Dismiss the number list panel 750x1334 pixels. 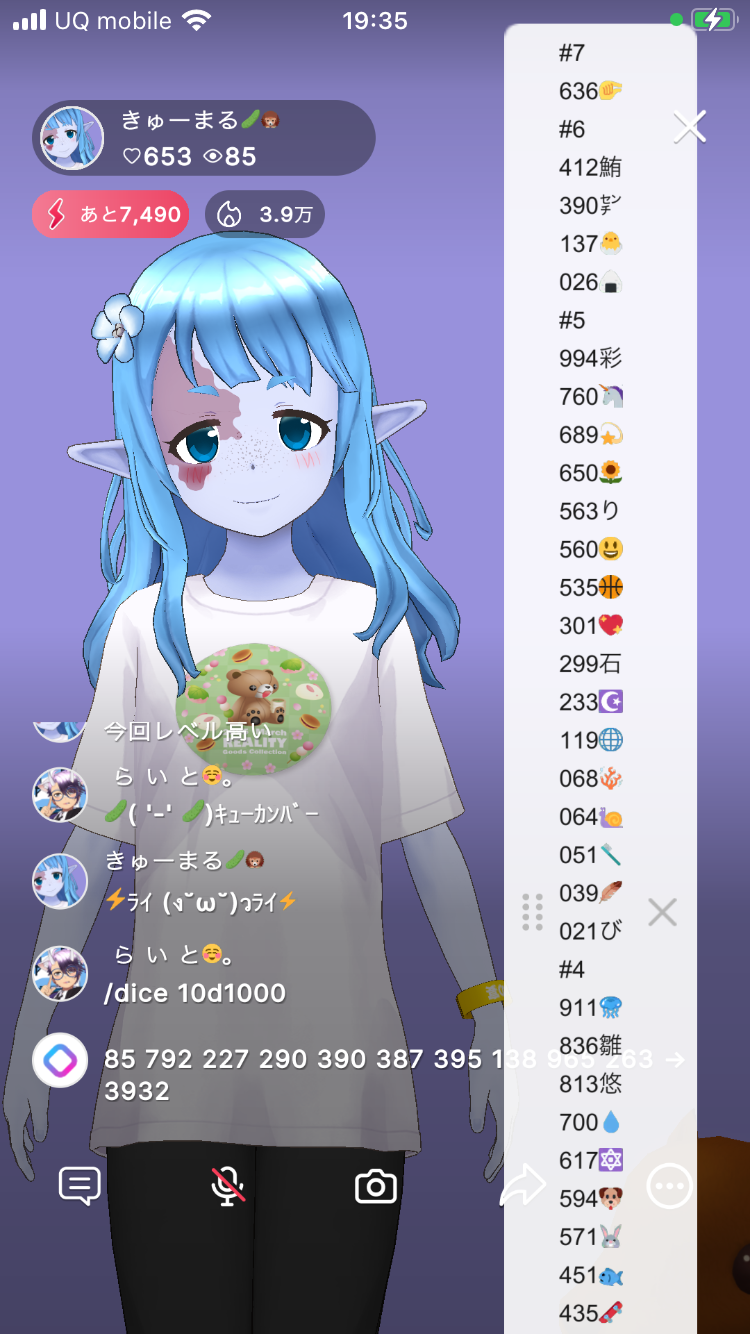[x=662, y=912]
